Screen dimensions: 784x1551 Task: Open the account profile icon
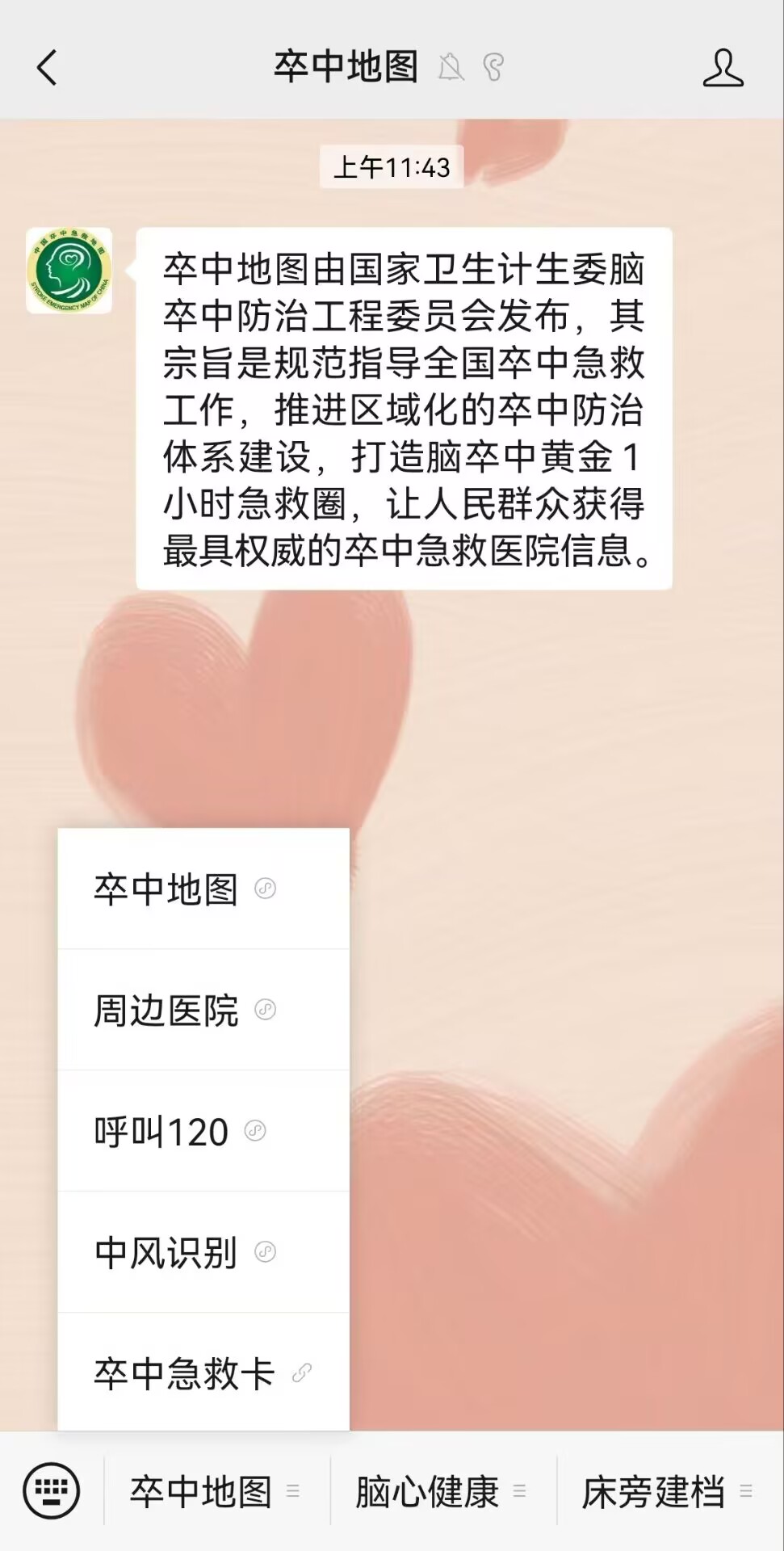pyautogui.click(x=723, y=67)
